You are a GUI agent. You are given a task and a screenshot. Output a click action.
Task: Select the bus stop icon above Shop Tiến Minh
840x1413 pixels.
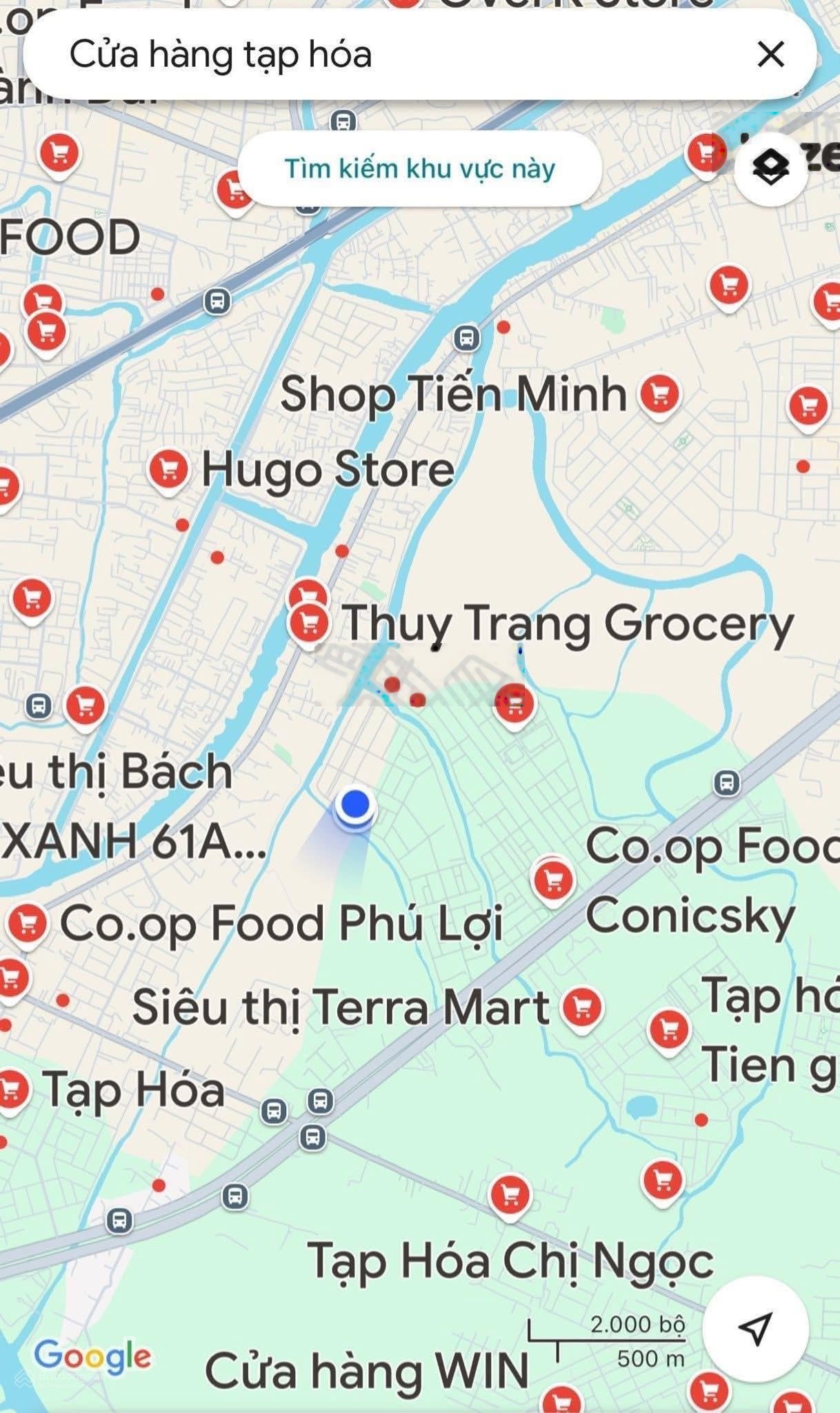(x=466, y=339)
